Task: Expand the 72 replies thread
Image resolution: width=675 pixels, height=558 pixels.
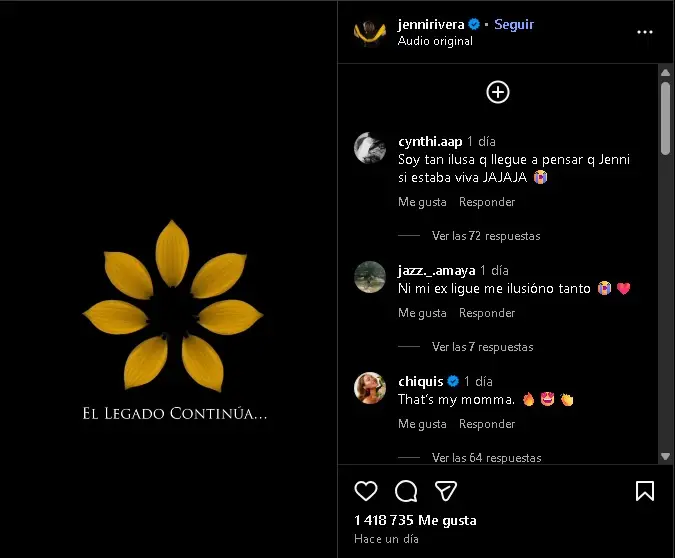Action: point(485,236)
